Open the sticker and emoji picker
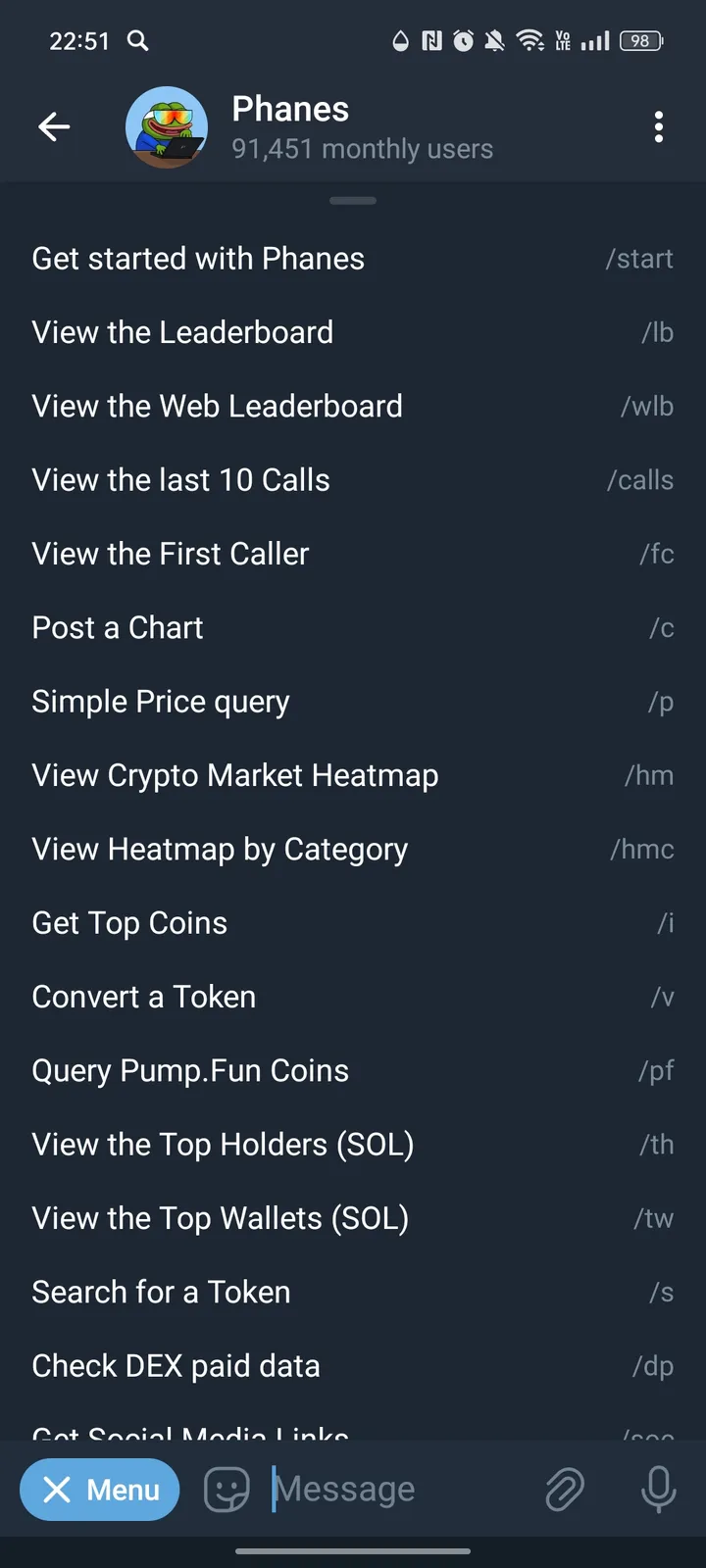Image resolution: width=706 pixels, height=1568 pixels. [226, 1490]
